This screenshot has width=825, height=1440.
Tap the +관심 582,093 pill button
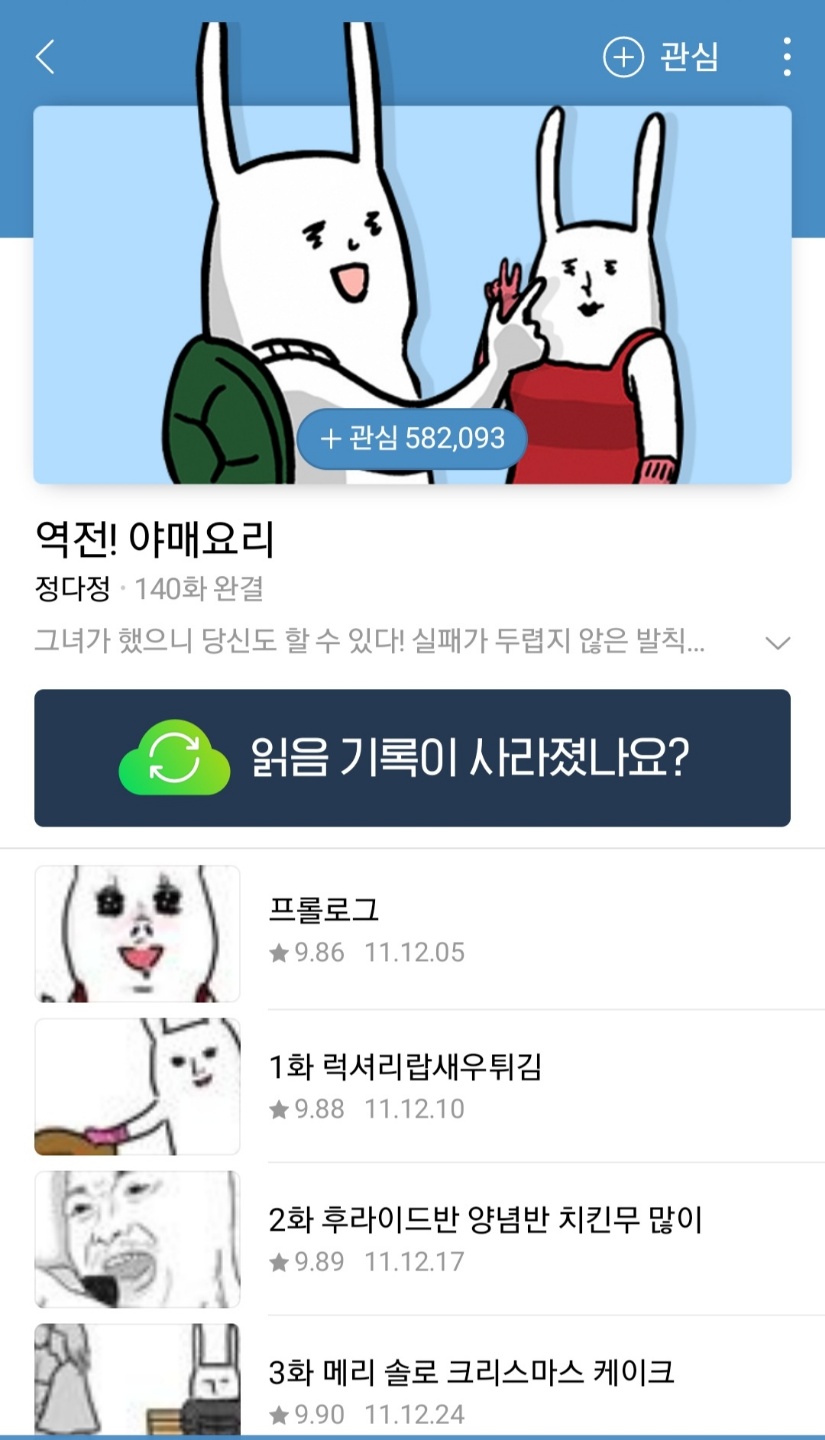412,438
